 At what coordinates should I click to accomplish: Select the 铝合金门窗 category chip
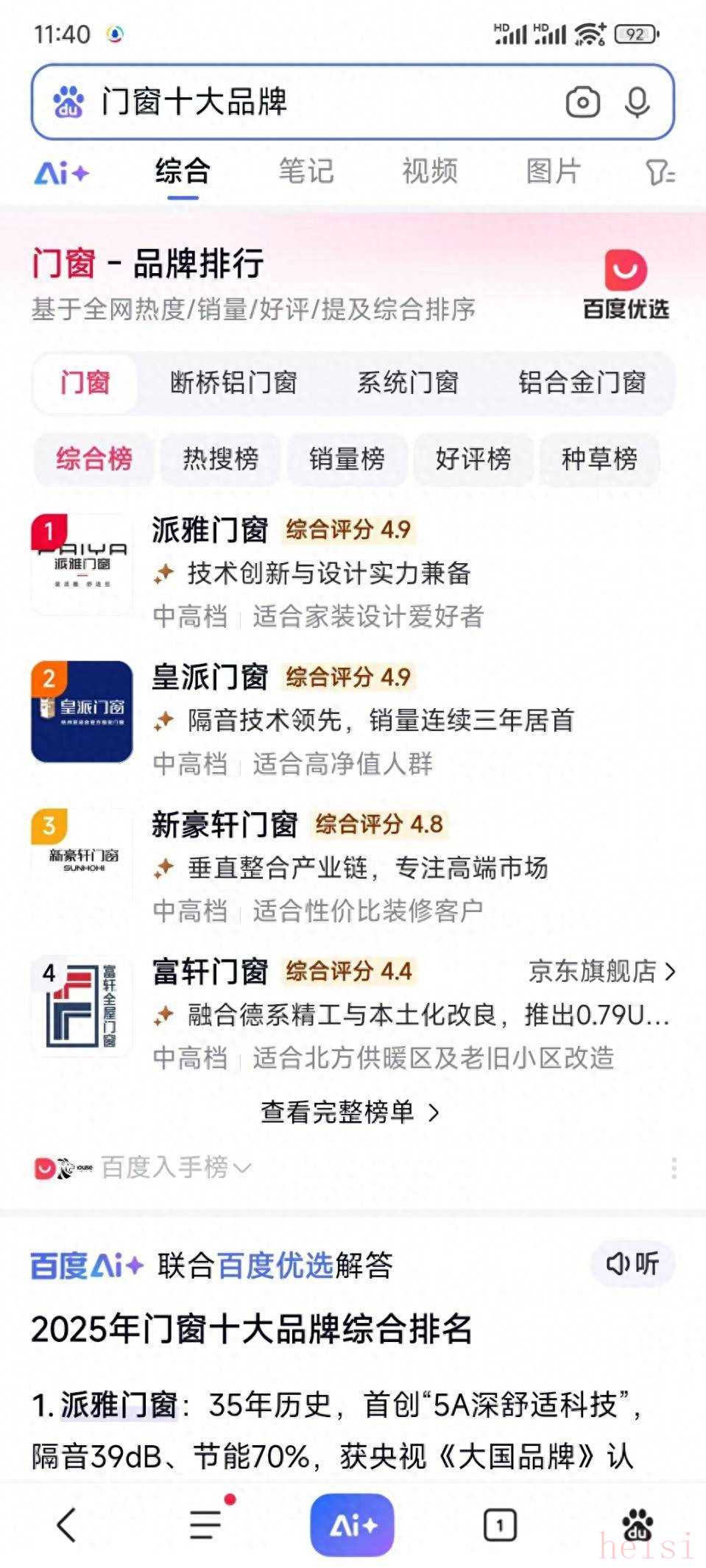point(582,383)
